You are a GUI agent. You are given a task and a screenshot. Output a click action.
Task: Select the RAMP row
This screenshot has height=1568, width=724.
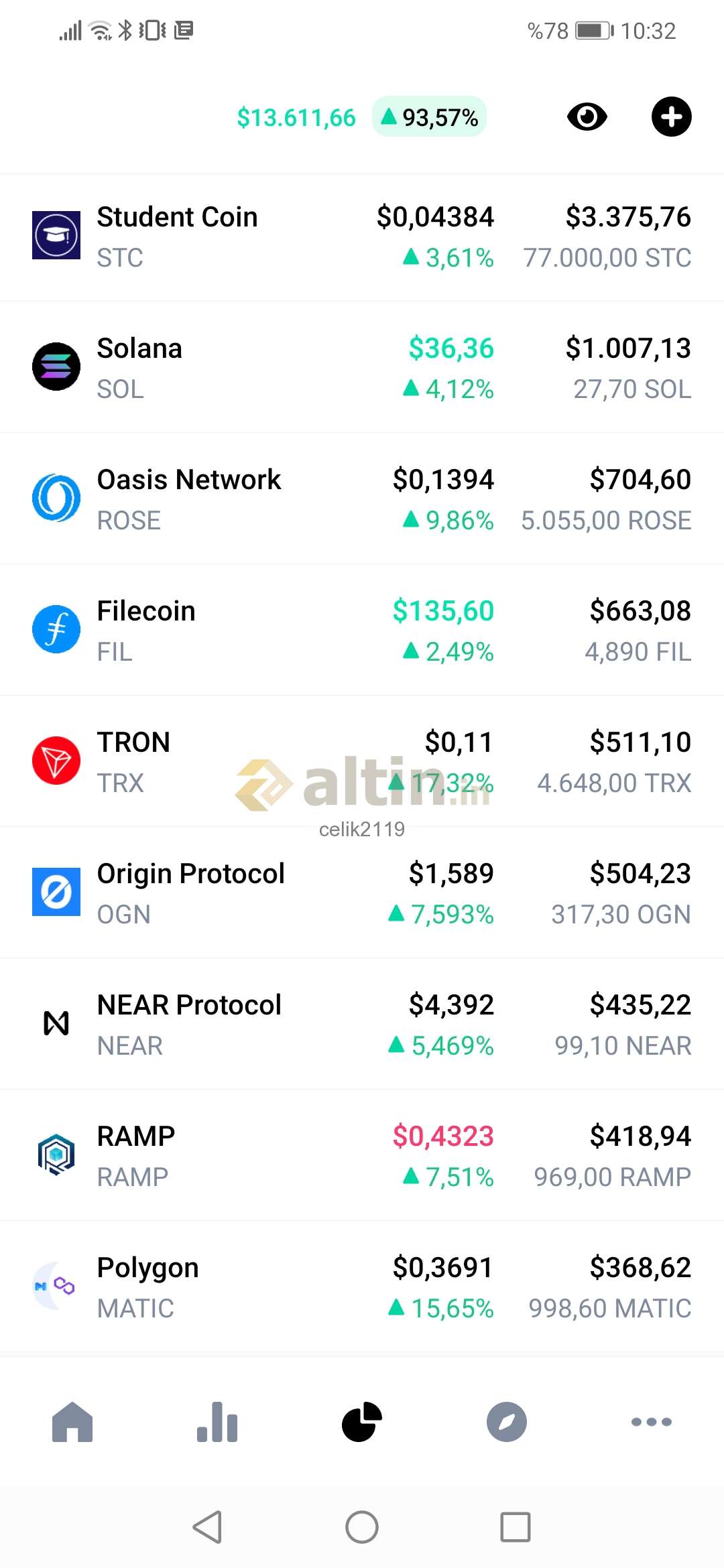click(x=362, y=1155)
